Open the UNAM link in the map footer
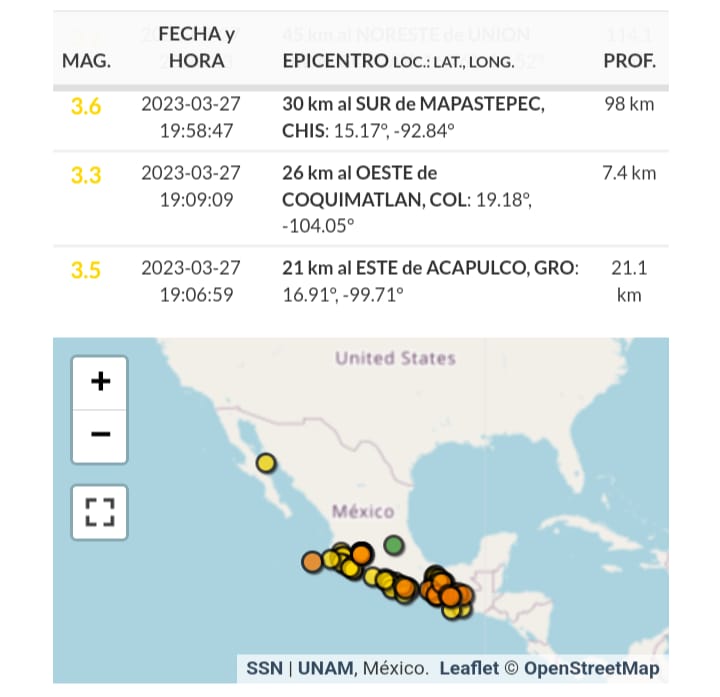 327,668
